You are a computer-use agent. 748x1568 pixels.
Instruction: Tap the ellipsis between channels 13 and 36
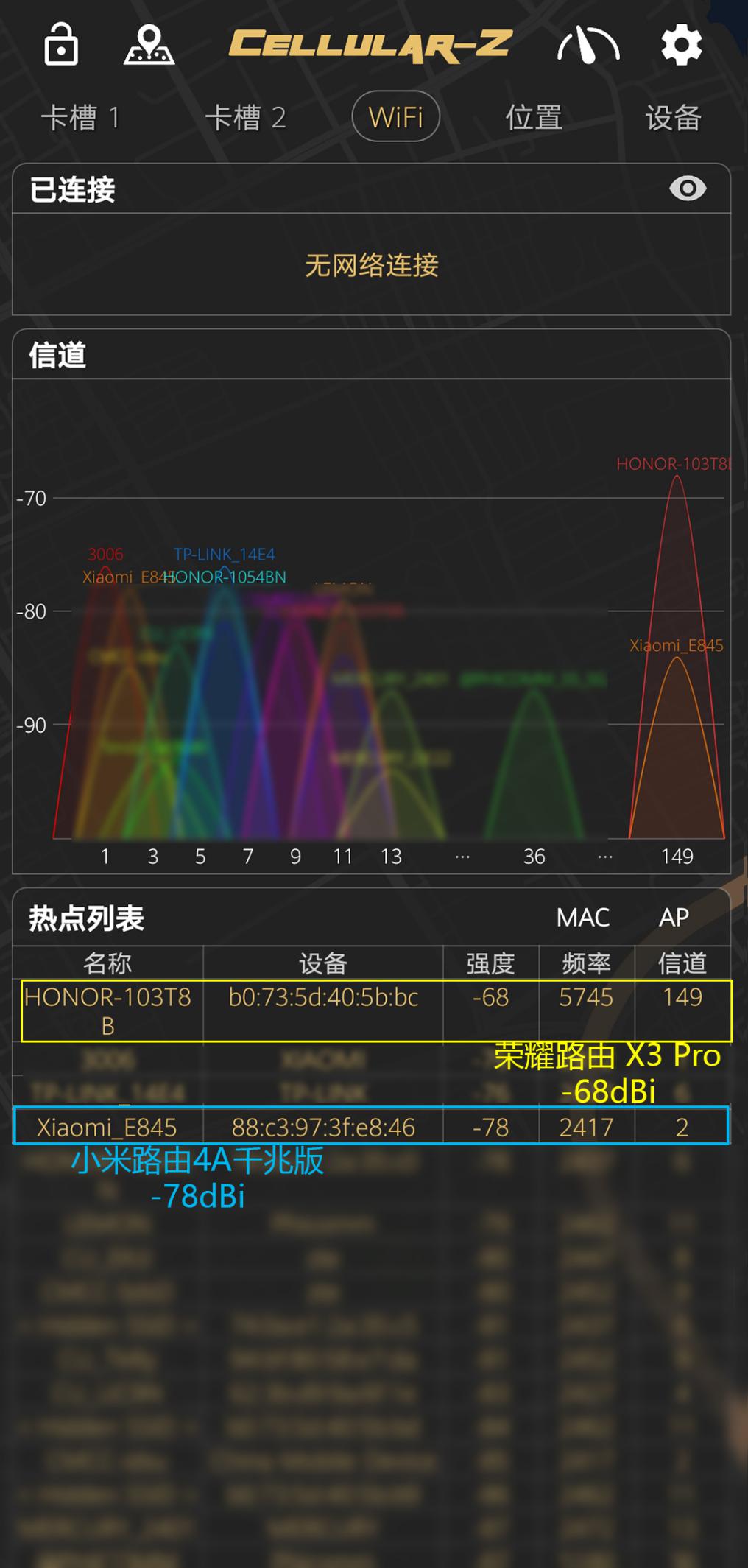point(462,856)
